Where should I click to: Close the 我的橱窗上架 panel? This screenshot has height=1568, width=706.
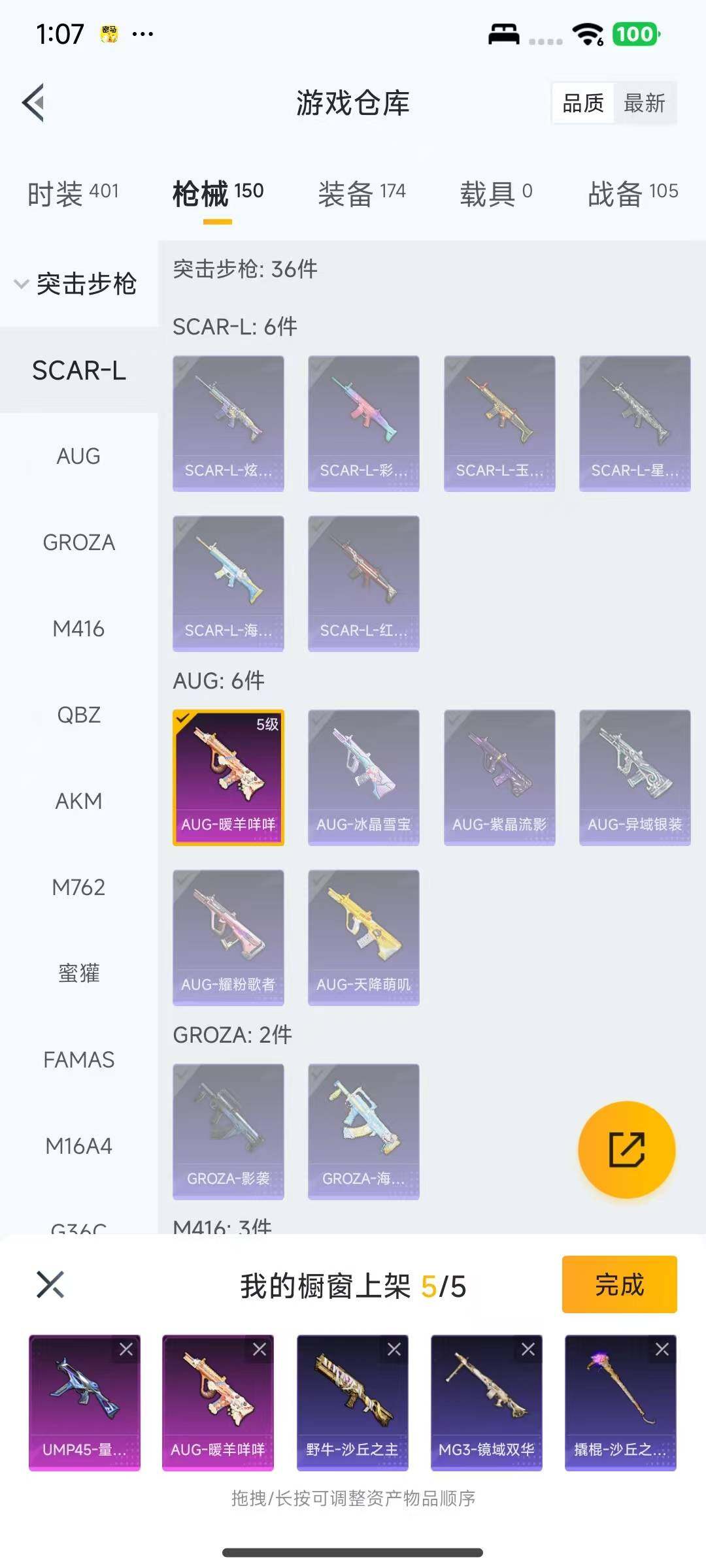(x=50, y=1284)
